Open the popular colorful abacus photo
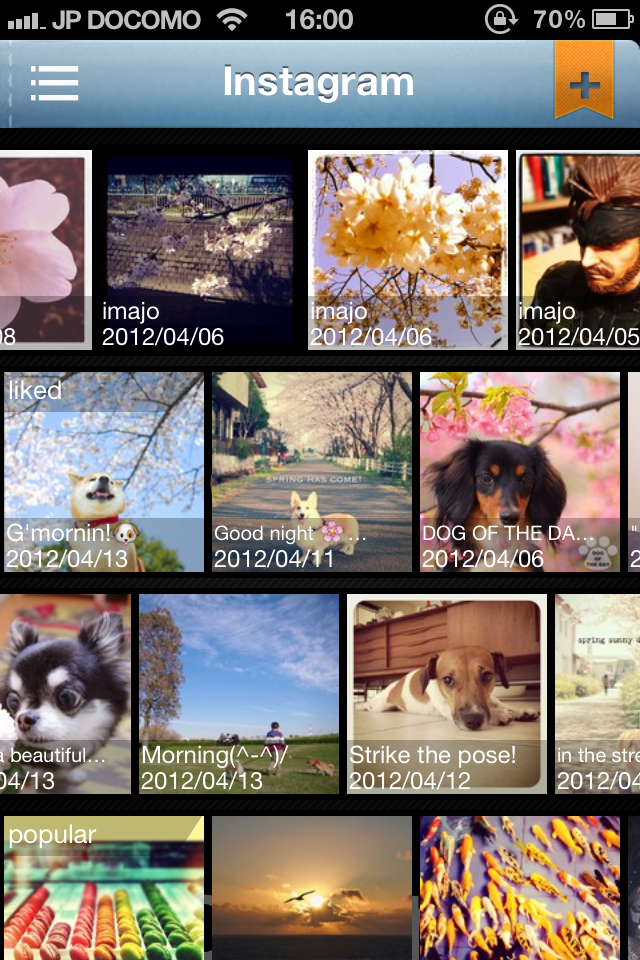 click(x=104, y=888)
